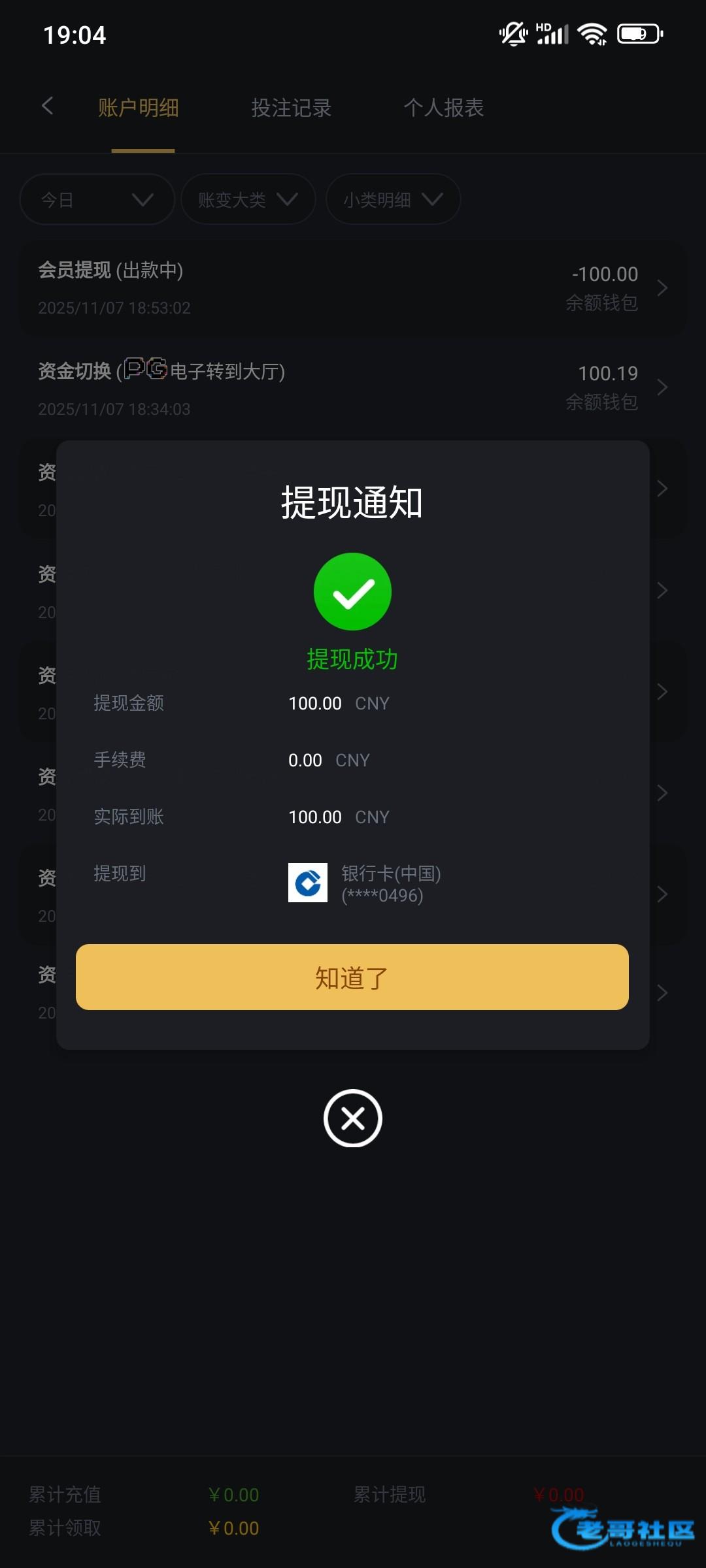Screen dimensions: 706x1568
Task: Open the 会员提现 (出款中) record
Action: pyautogui.click(x=353, y=288)
